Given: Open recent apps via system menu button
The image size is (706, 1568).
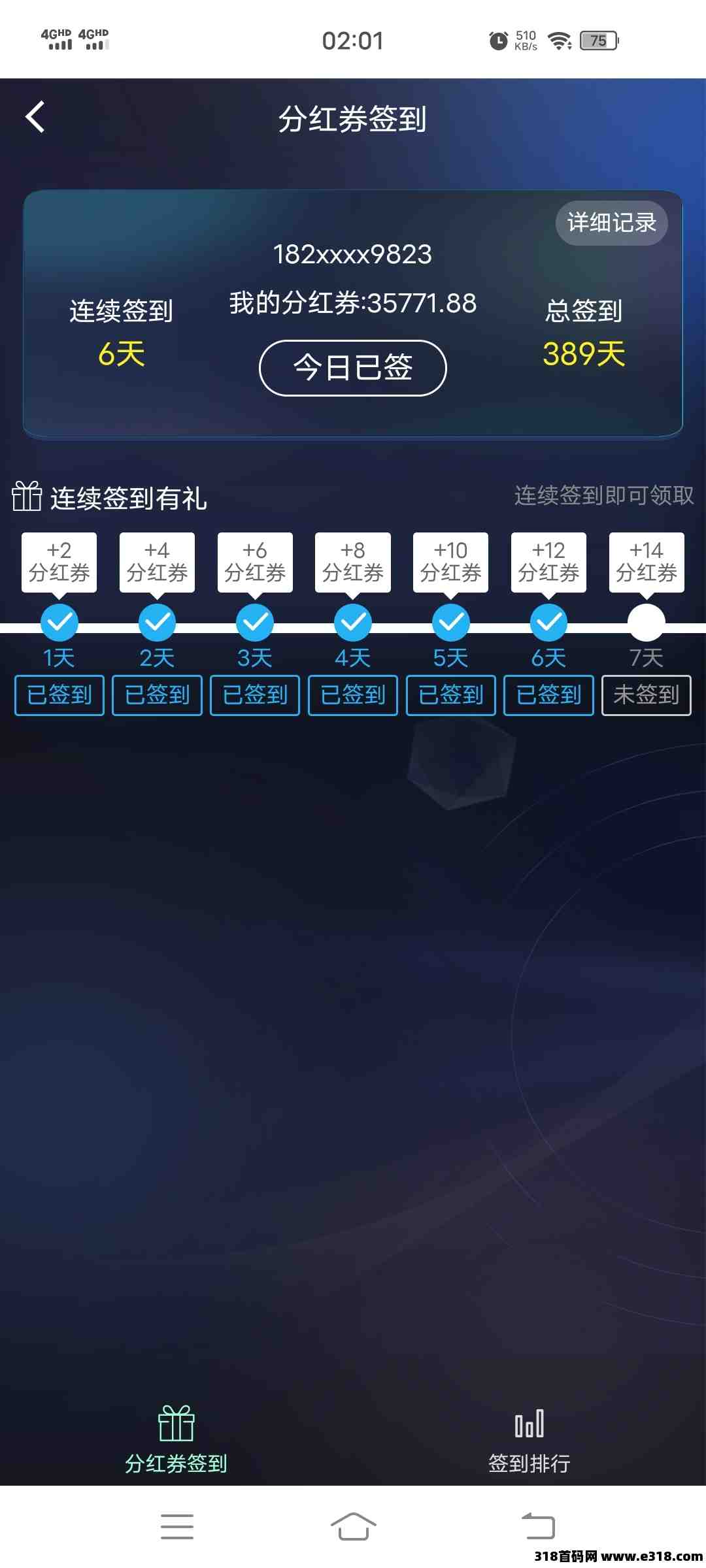Looking at the screenshot, I should click(177, 1526).
